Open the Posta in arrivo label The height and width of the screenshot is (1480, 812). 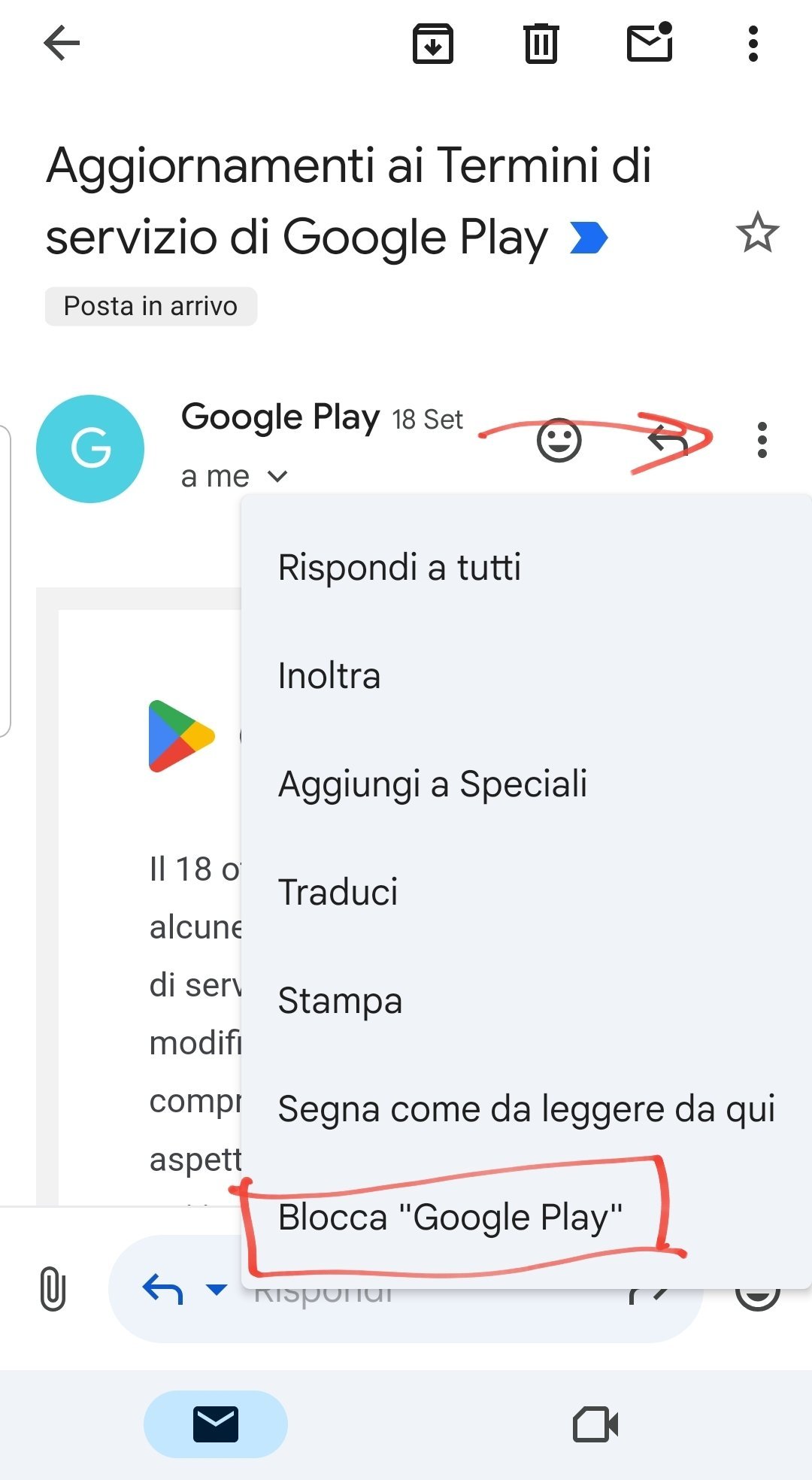click(150, 306)
